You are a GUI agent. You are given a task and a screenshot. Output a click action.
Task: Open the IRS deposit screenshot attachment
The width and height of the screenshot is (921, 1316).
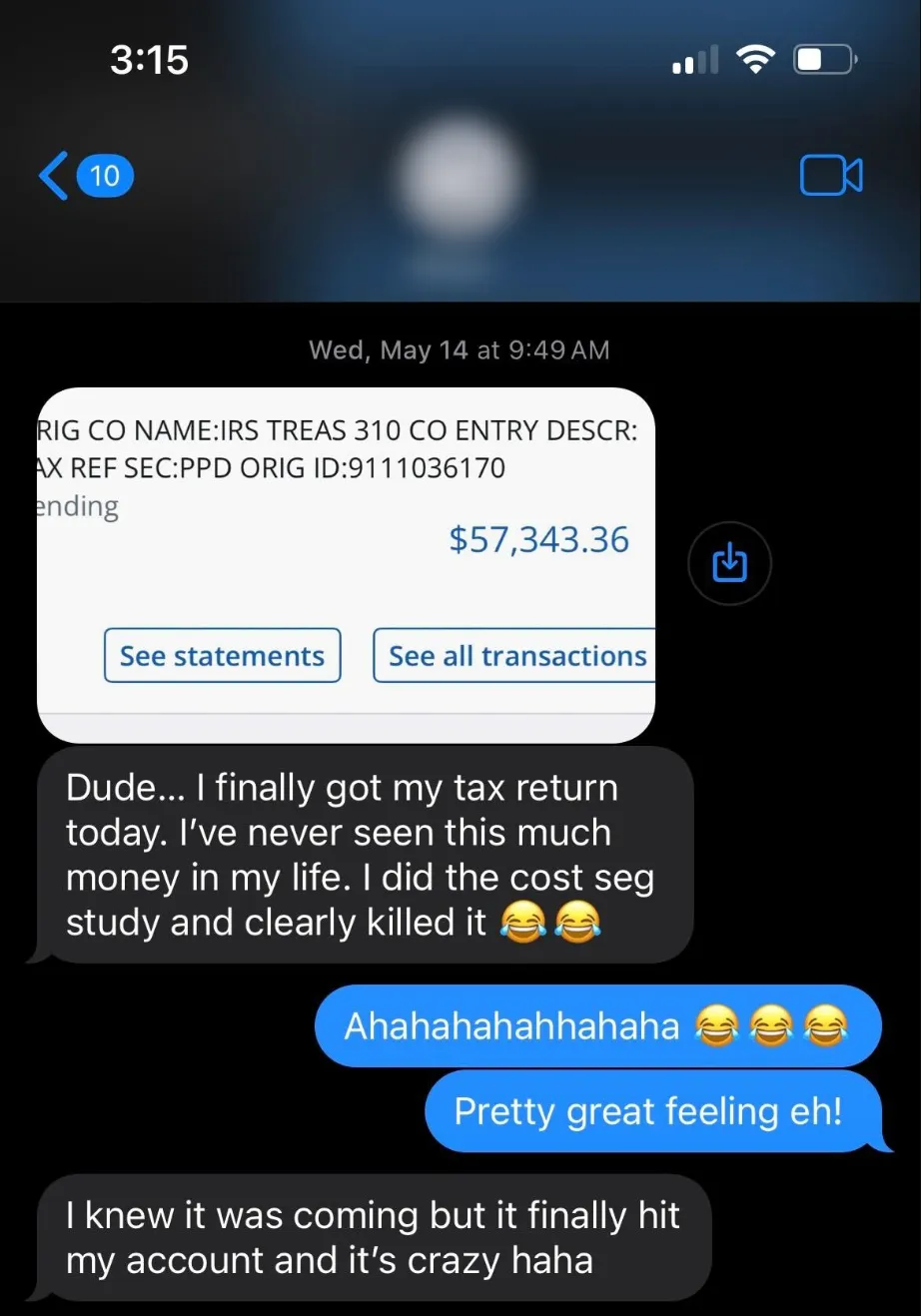click(346, 565)
